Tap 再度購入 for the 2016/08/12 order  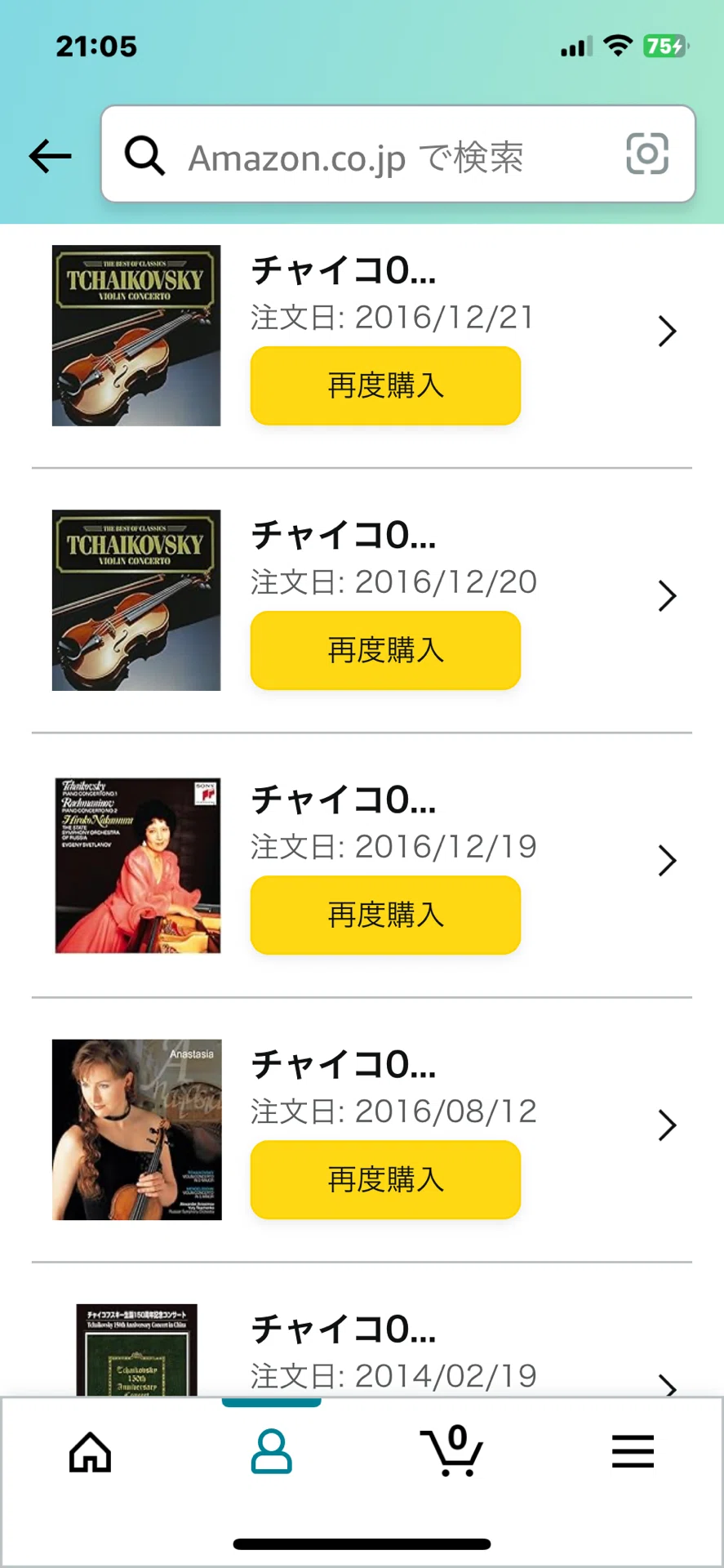(x=385, y=1179)
